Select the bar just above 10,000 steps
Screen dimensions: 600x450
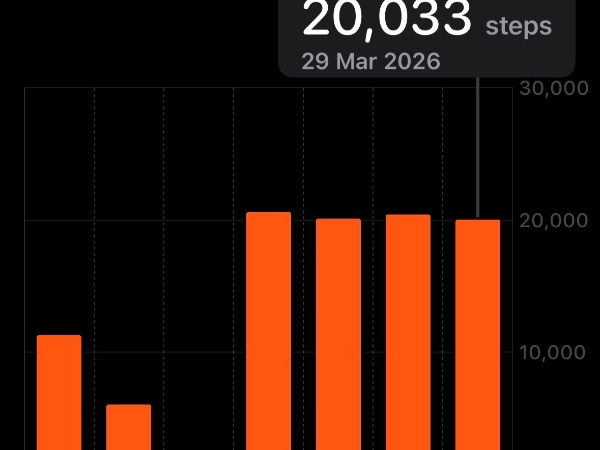(59, 392)
